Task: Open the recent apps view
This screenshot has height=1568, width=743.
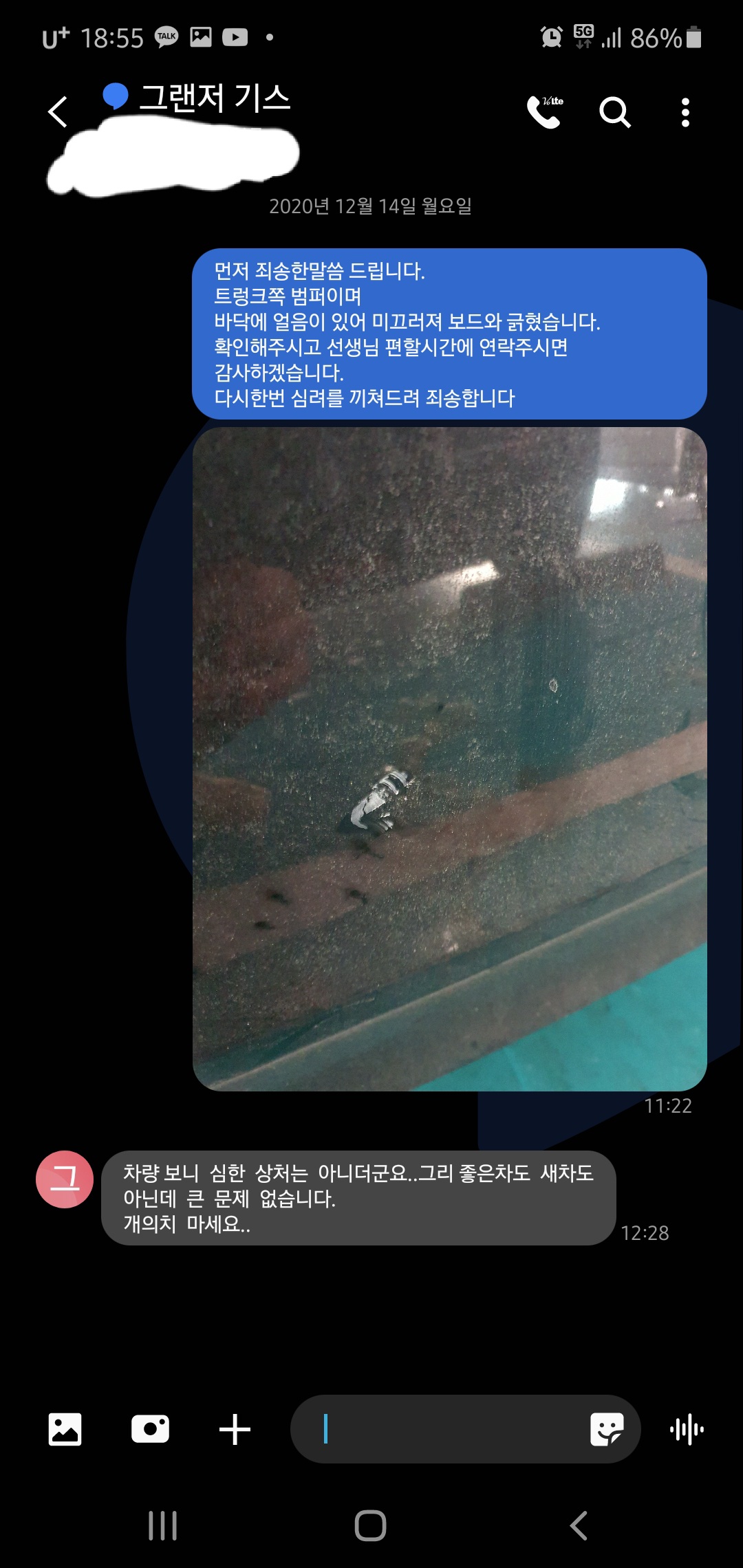Action: (163, 1525)
